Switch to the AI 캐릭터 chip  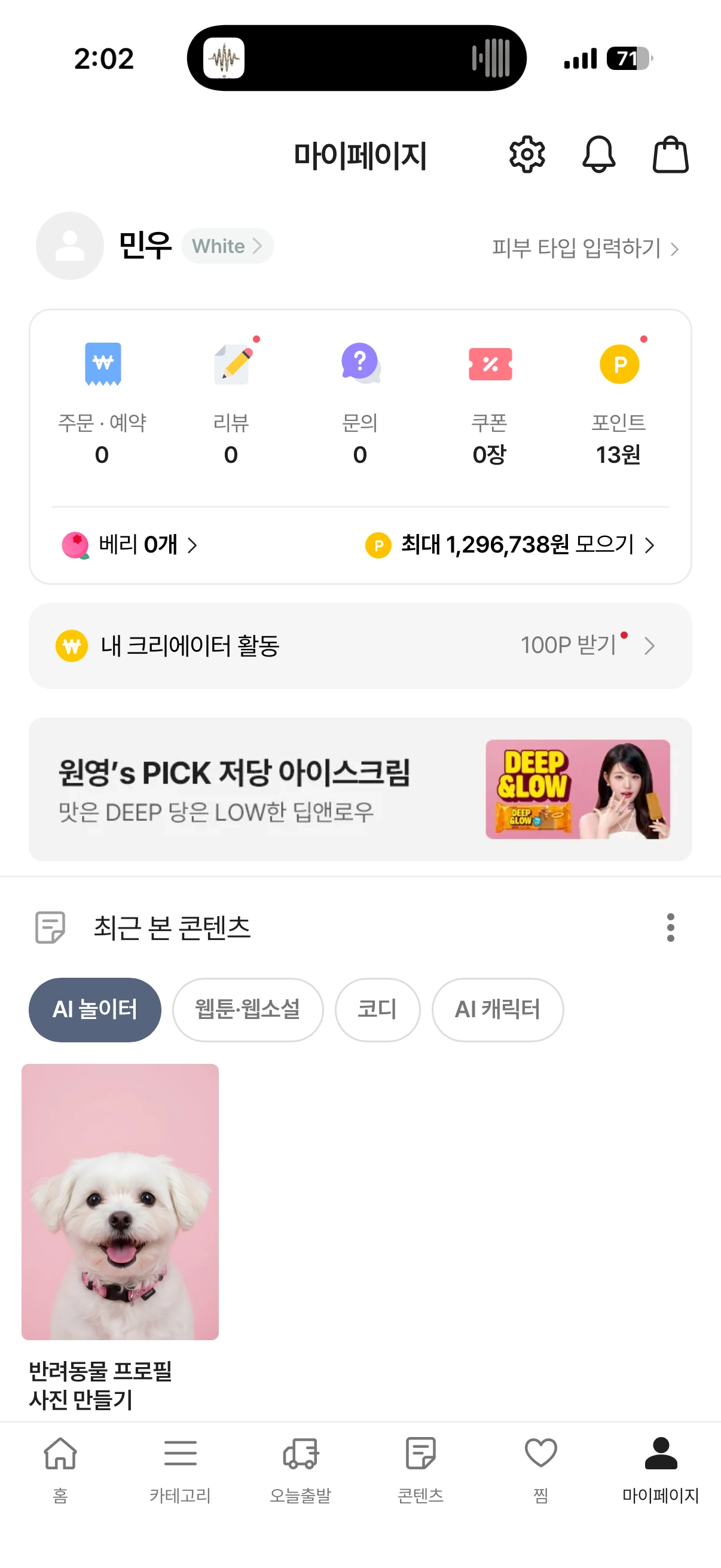(497, 1010)
